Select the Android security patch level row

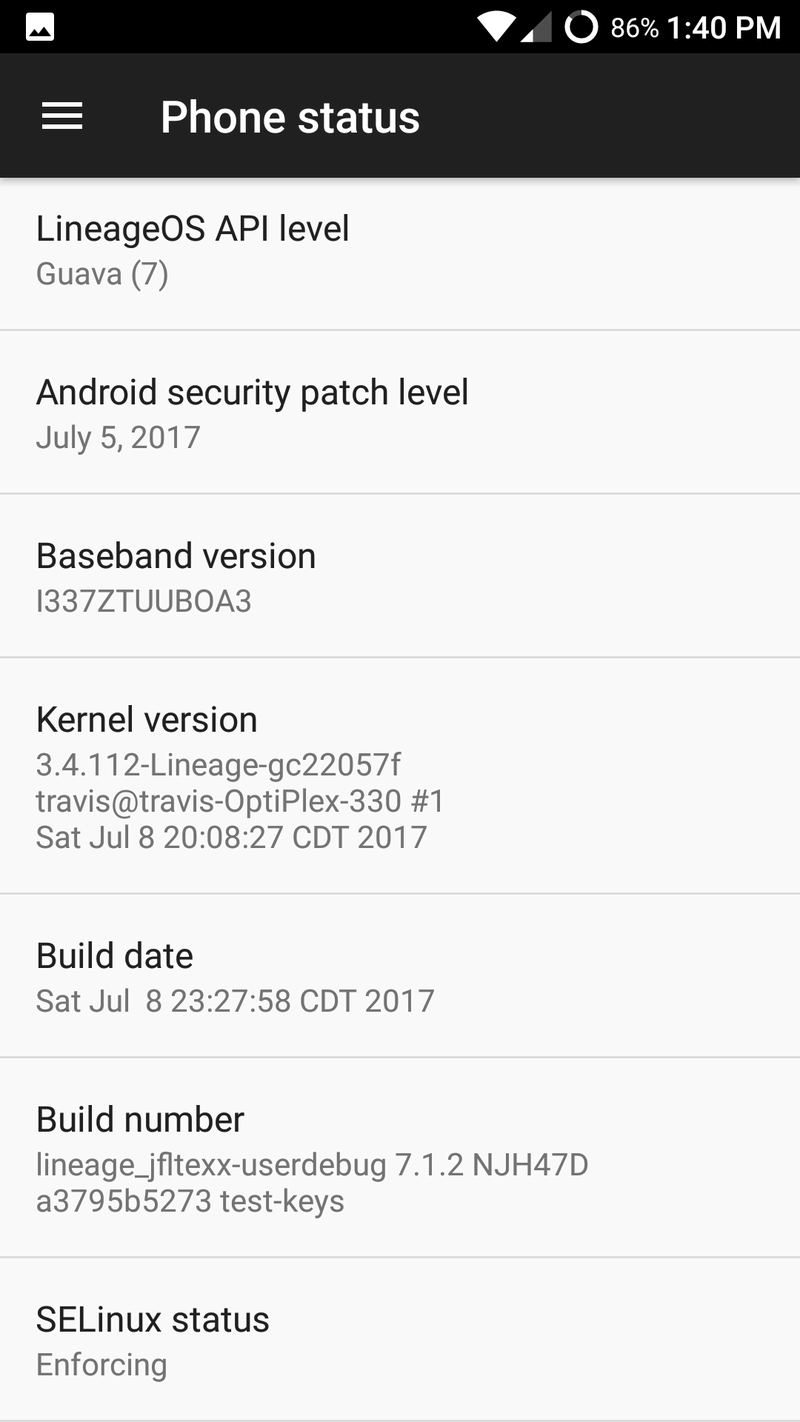click(x=400, y=412)
